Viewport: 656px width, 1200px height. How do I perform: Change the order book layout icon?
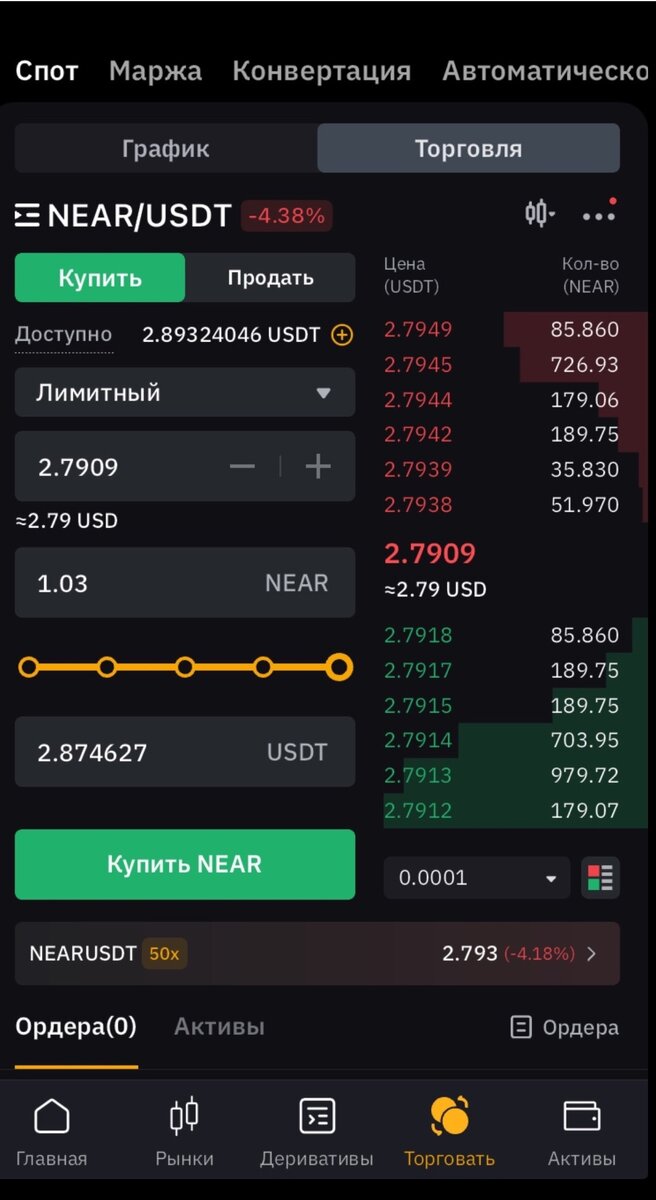[601, 878]
